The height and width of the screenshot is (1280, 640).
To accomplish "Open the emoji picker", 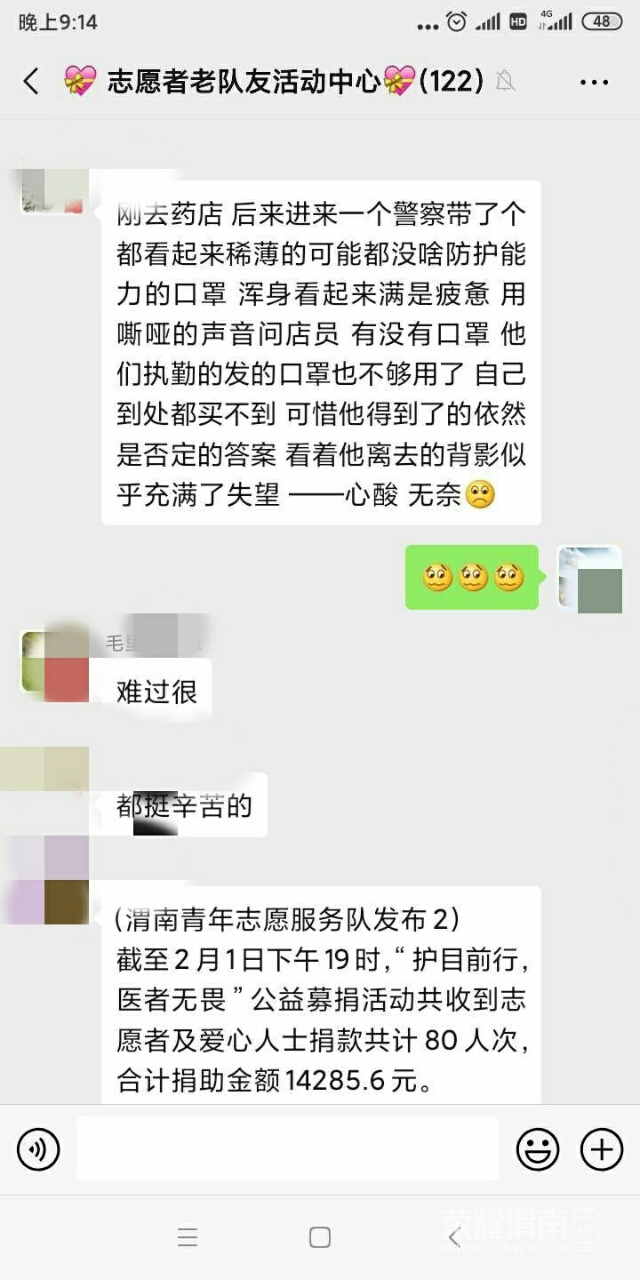I will [537, 1150].
